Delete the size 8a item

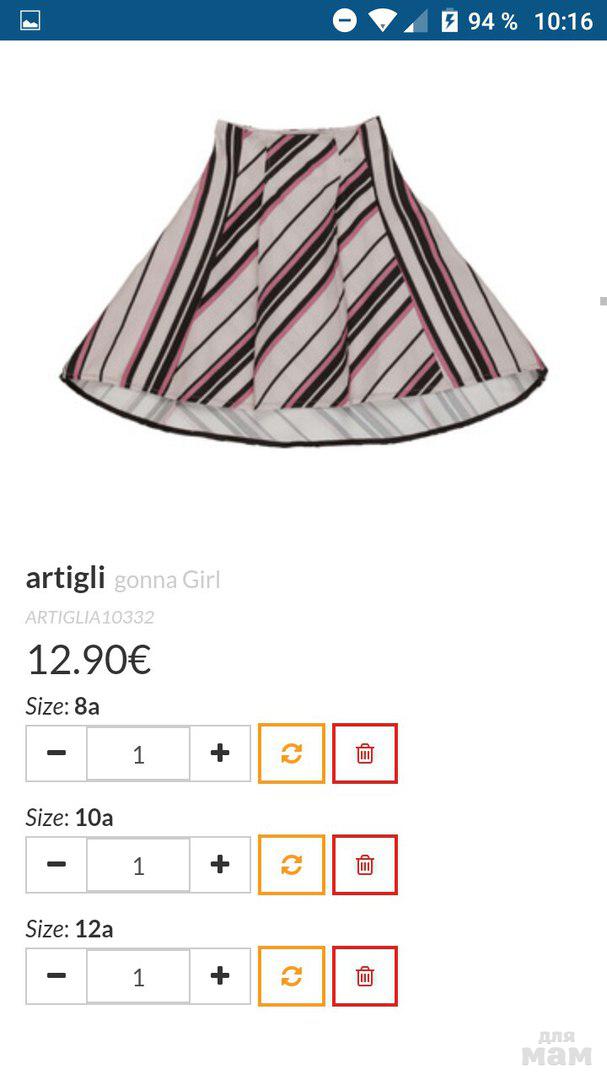(365, 753)
